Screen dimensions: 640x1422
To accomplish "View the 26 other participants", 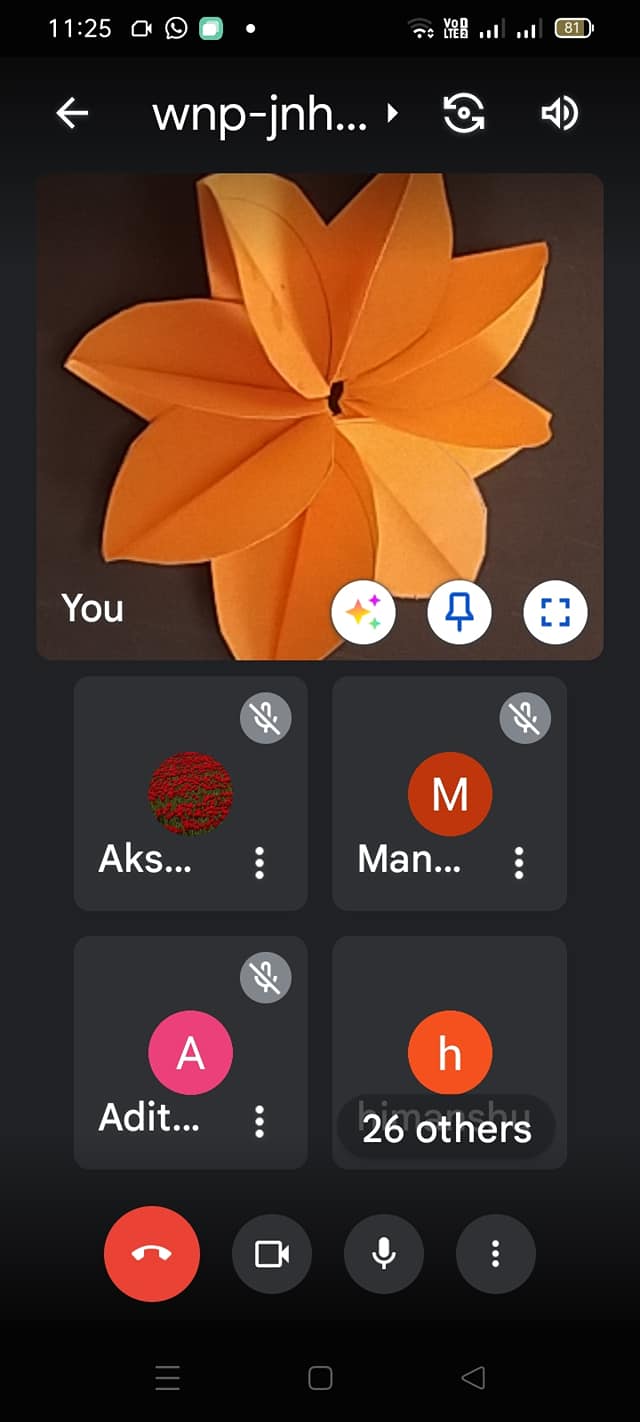I will [447, 1129].
